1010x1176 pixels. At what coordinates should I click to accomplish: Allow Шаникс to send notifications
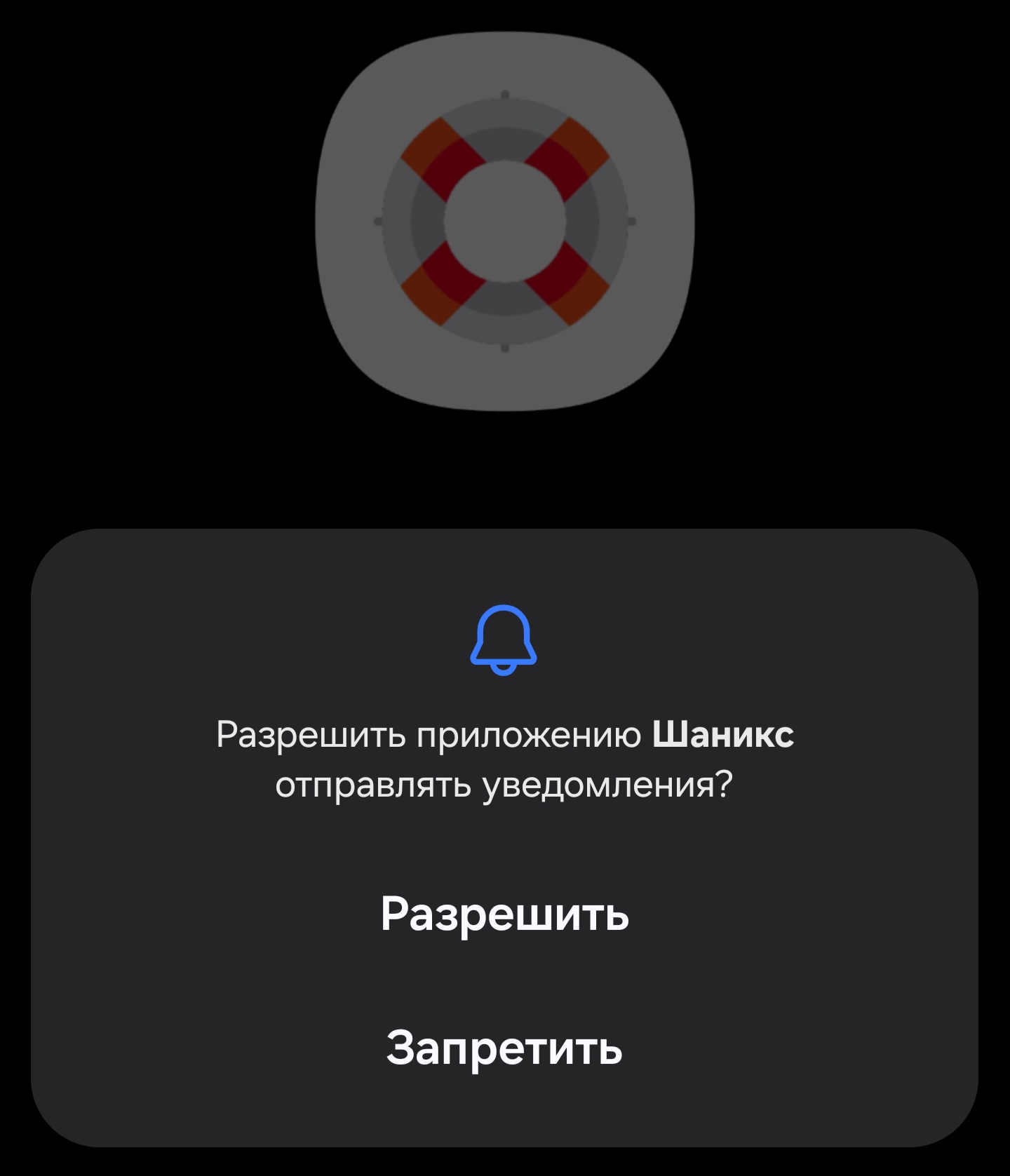click(504, 914)
